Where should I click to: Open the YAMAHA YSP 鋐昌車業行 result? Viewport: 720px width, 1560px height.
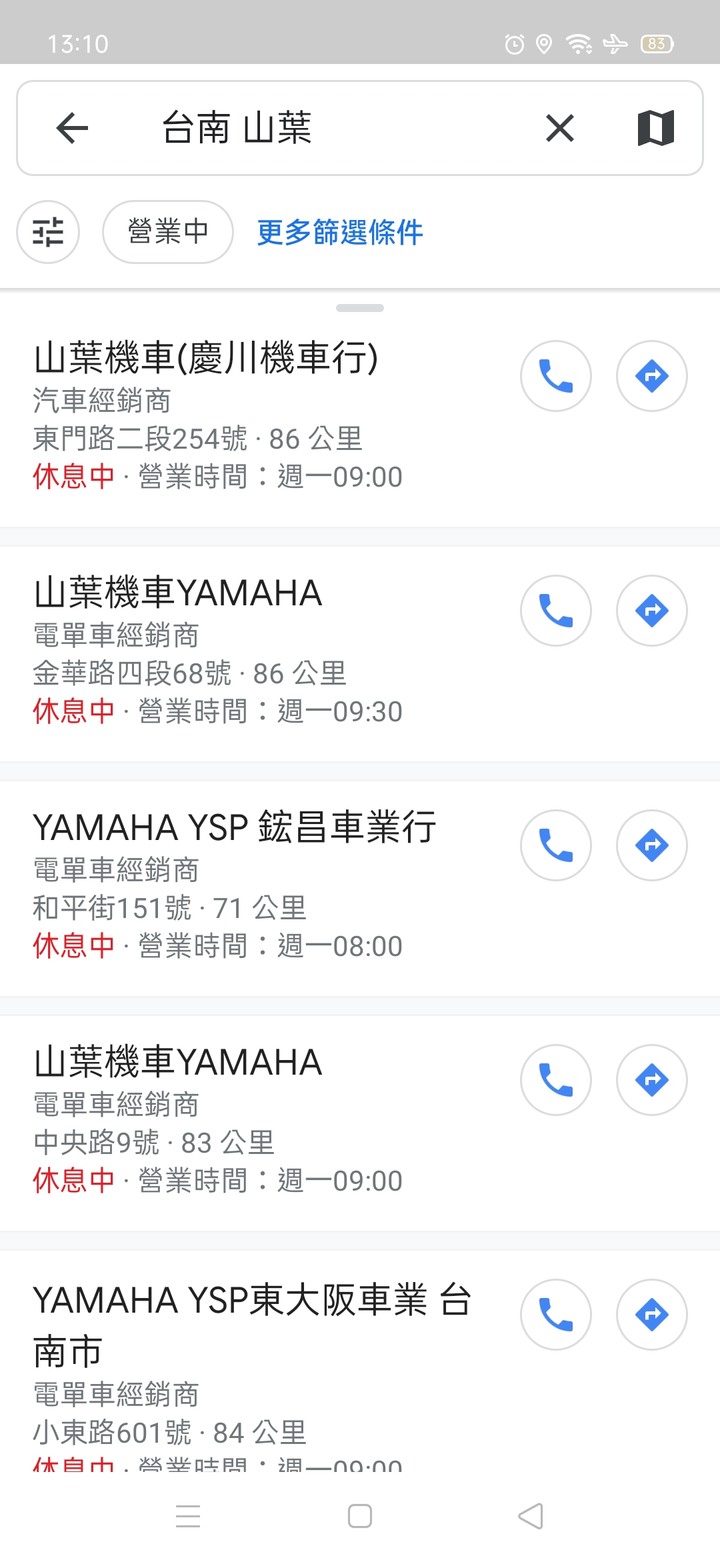pyautogui.click(x=260, y=887)
